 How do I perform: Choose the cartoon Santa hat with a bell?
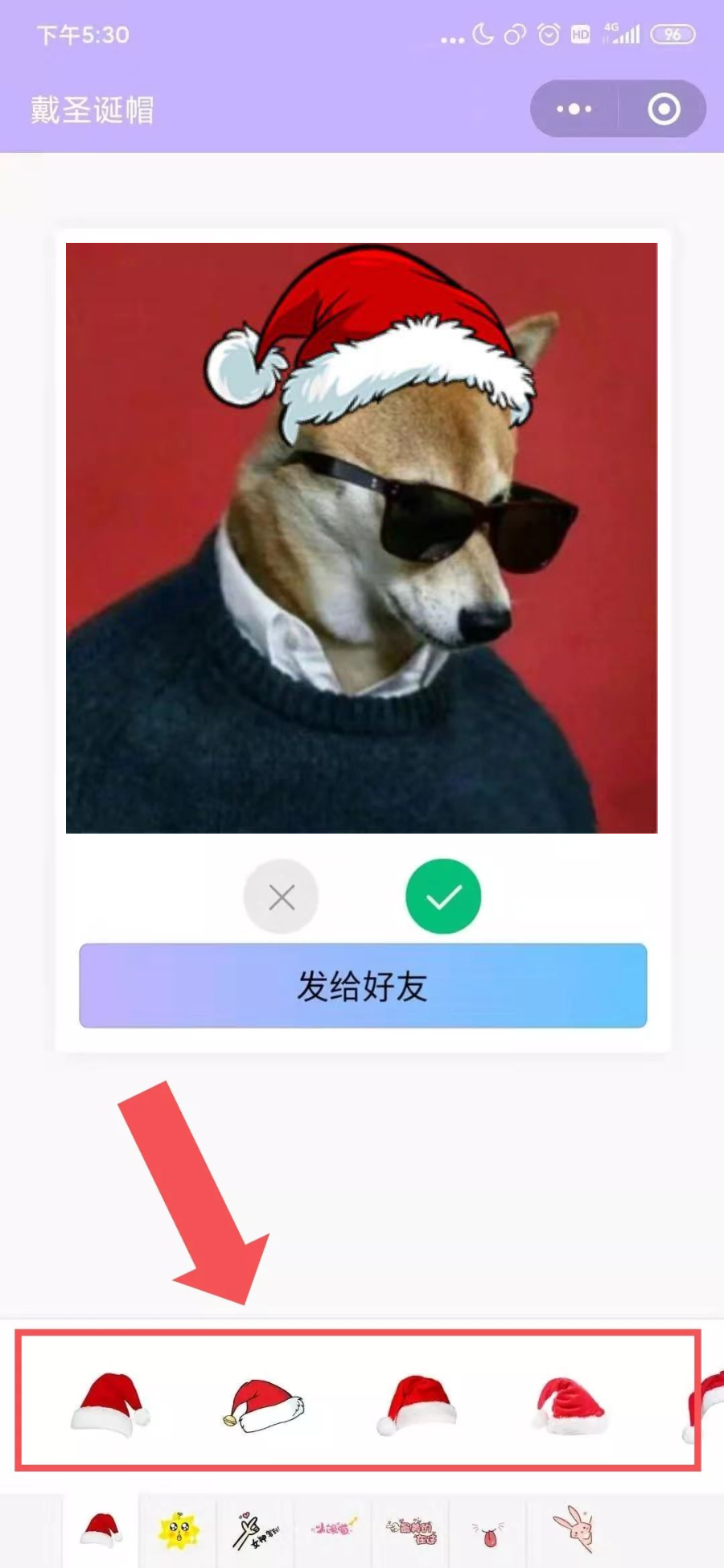(263, 1405)
